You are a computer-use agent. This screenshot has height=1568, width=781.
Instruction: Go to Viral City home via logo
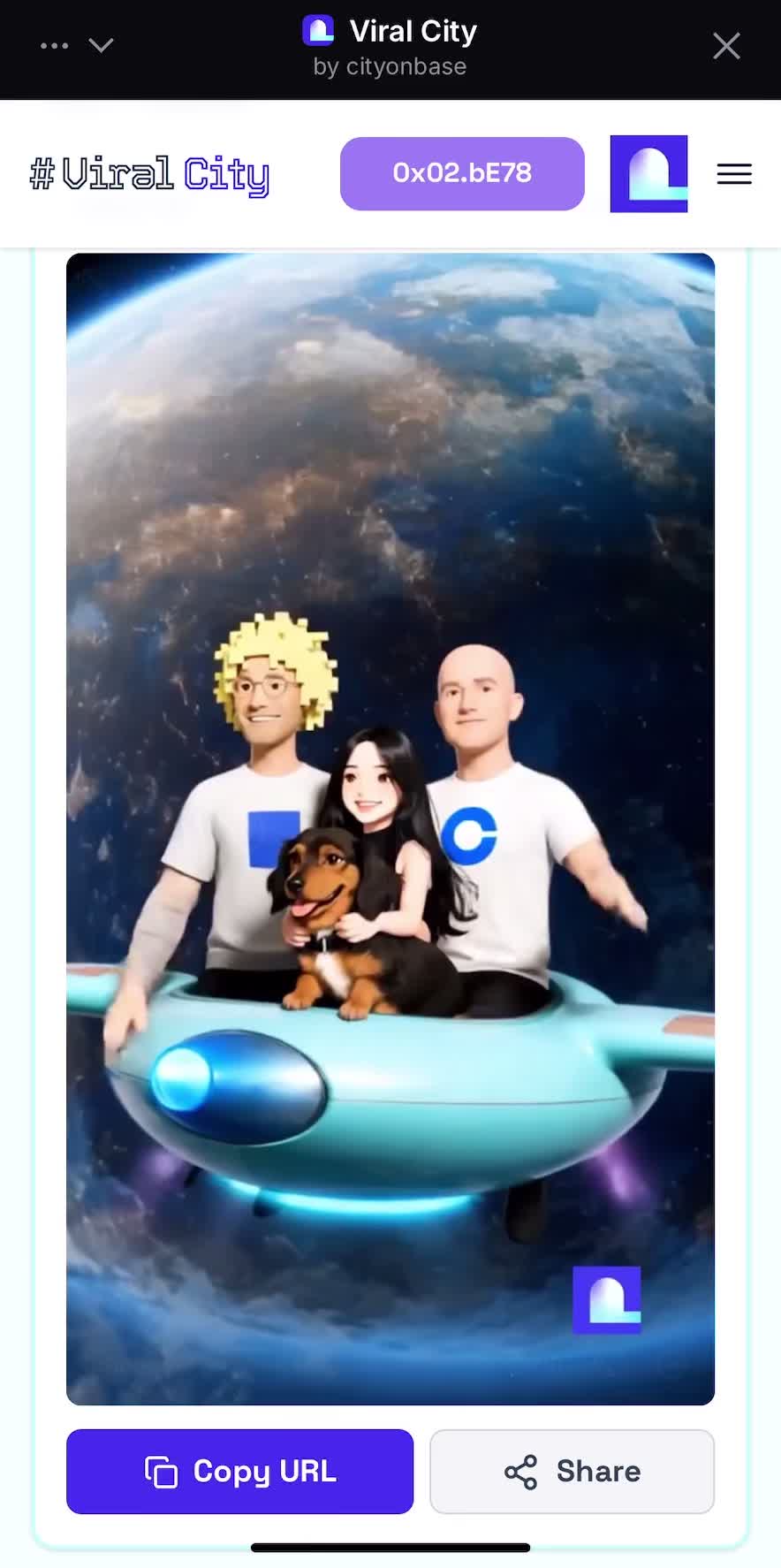[150, 174]
